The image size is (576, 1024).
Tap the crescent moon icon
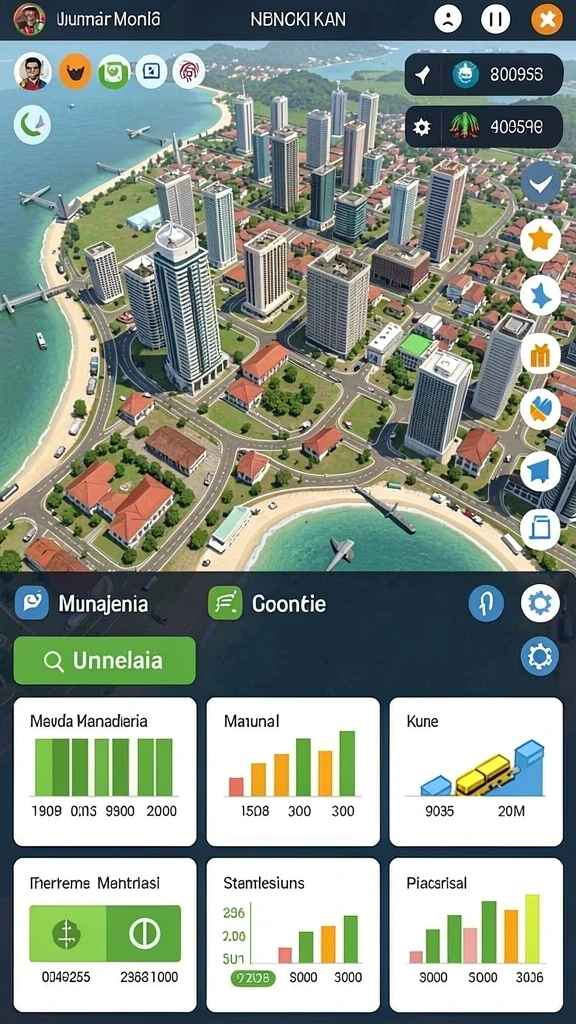pos(33,125)
